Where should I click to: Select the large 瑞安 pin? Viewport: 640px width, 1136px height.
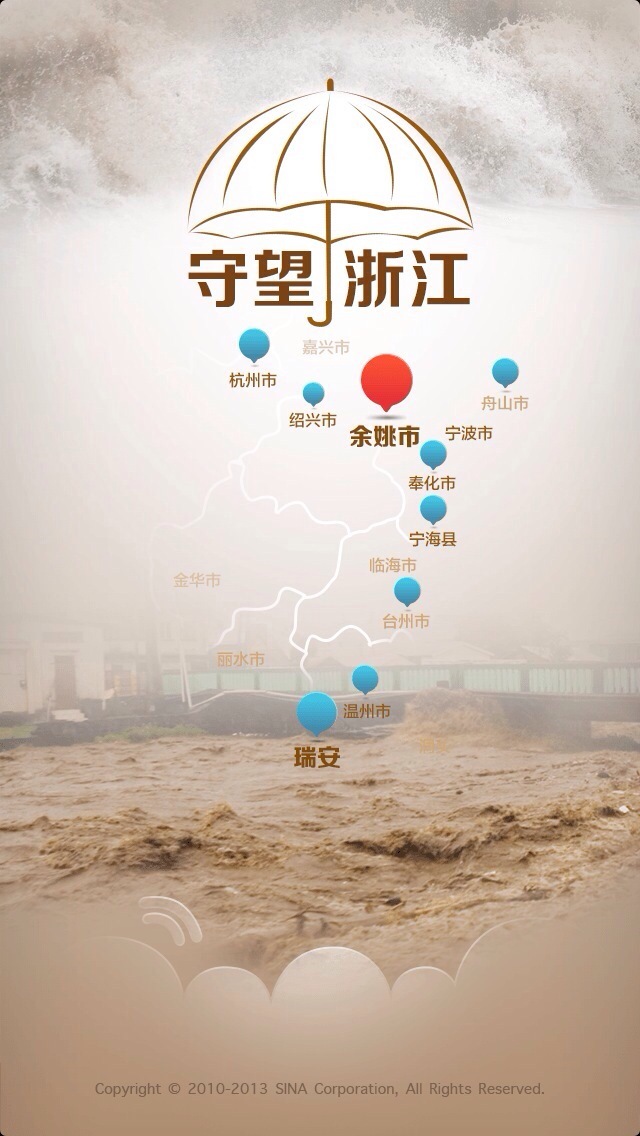click(317, 713)
